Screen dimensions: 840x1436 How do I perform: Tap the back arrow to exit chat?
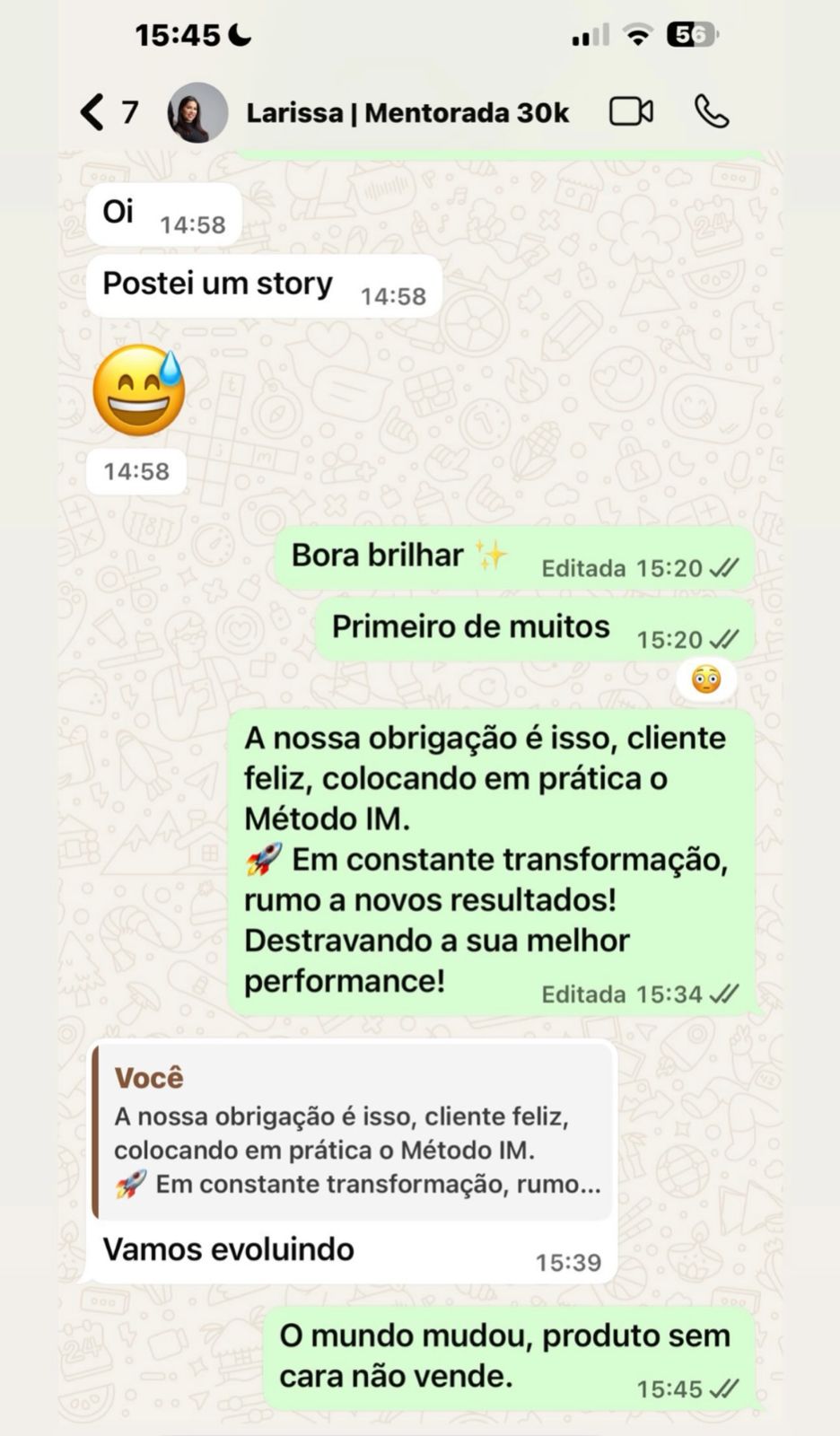[x=91, y=110]
